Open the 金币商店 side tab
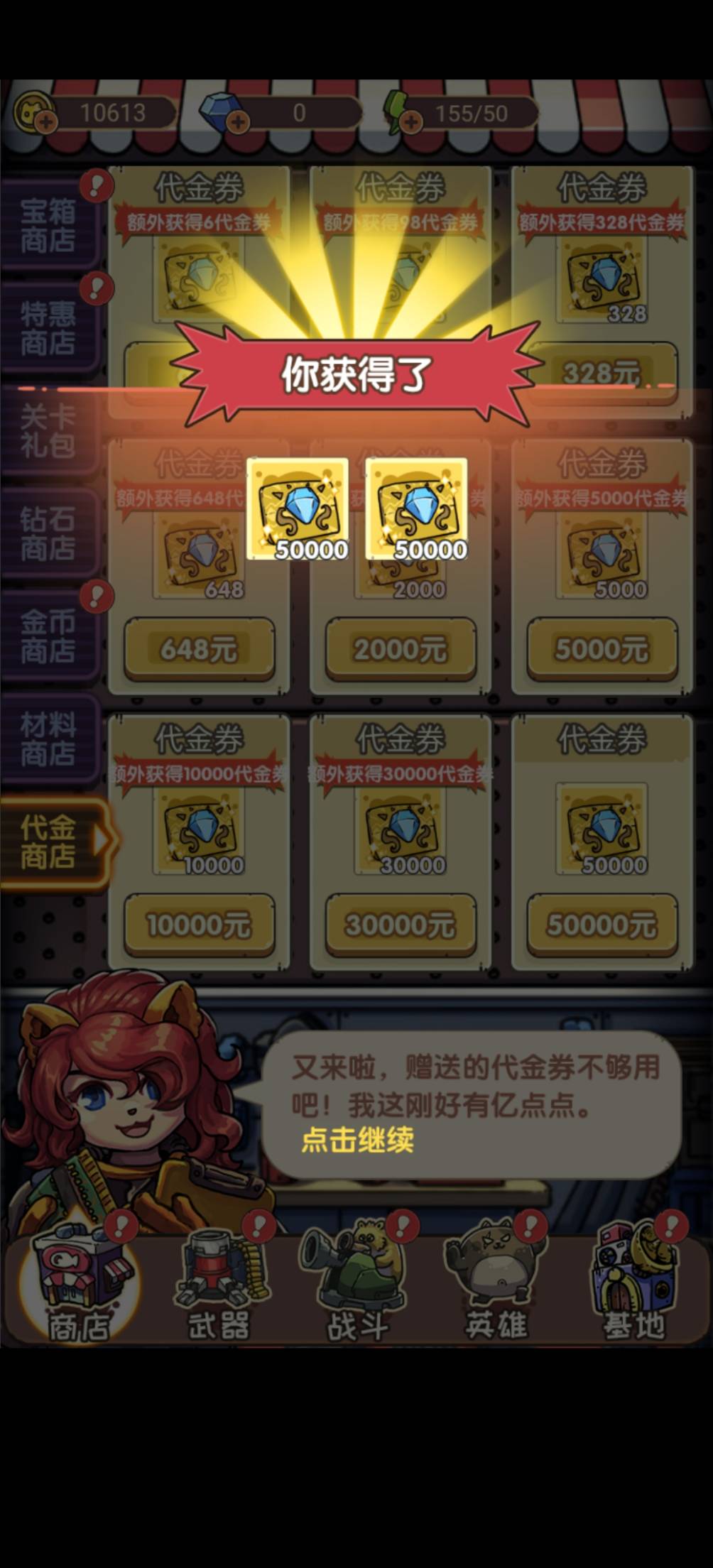 click(x=48, y=636)
